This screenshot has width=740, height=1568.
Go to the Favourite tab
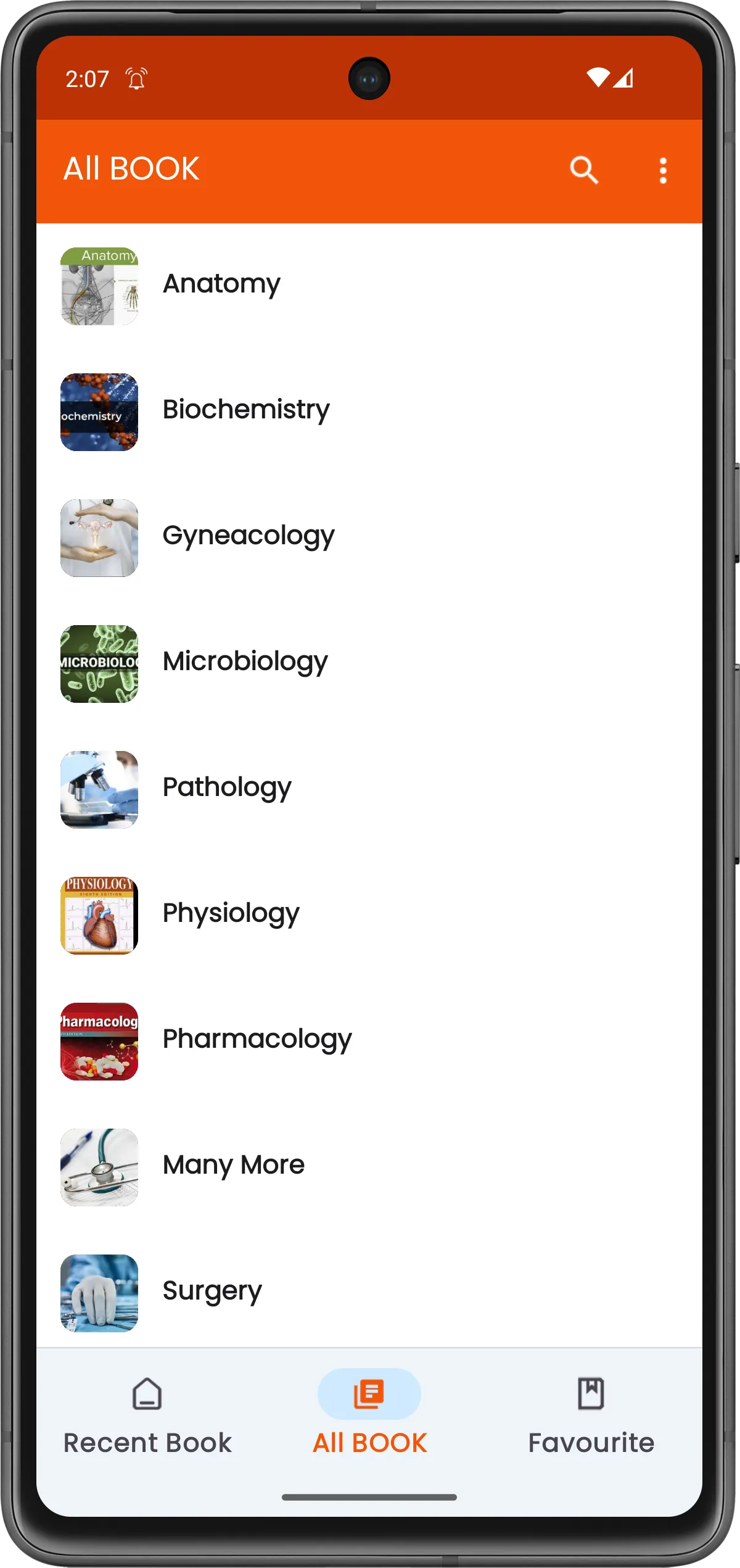point(591,1412)
